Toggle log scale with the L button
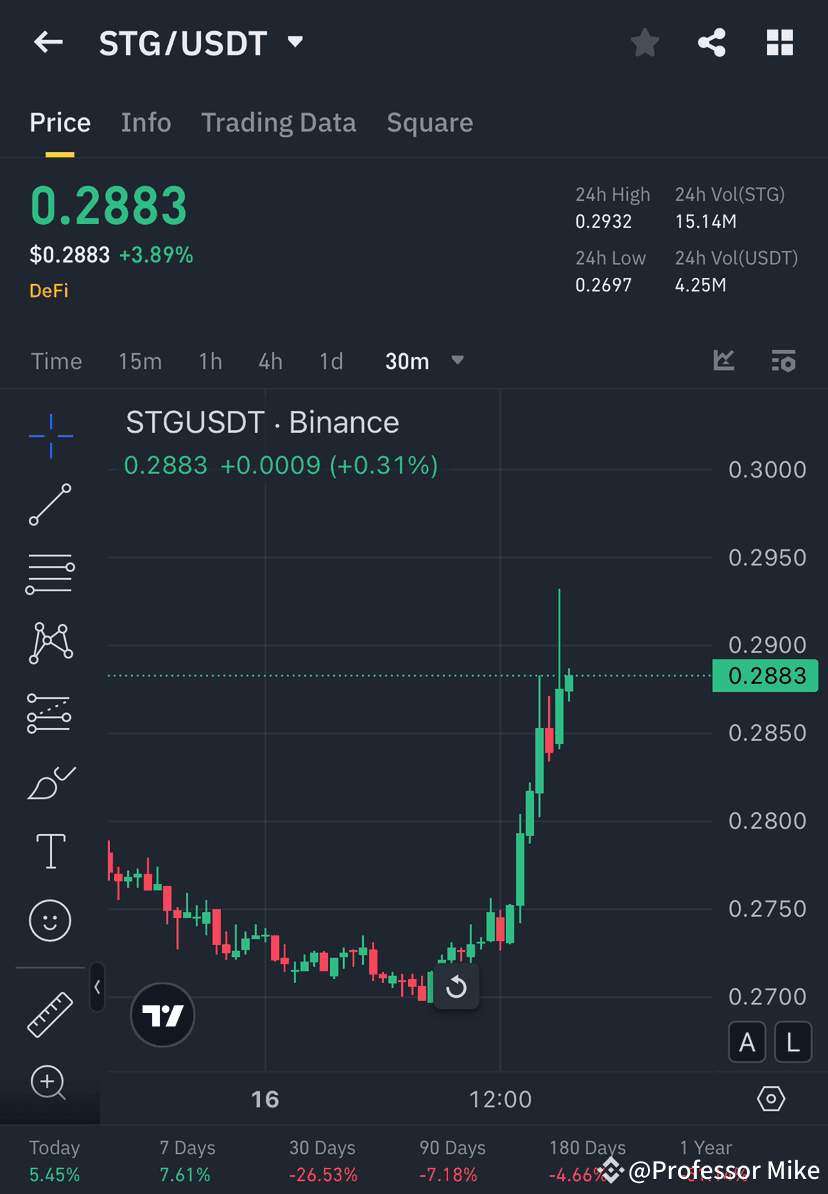The image size is (828, 1194). click(793, 1041)
